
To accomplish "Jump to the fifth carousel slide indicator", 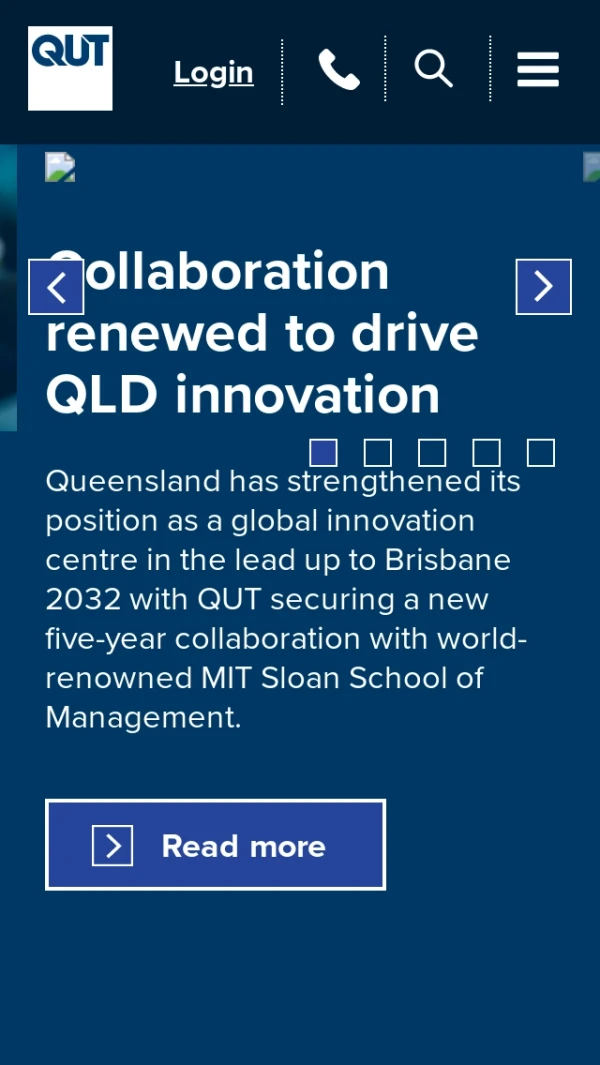I will point(541,453).
